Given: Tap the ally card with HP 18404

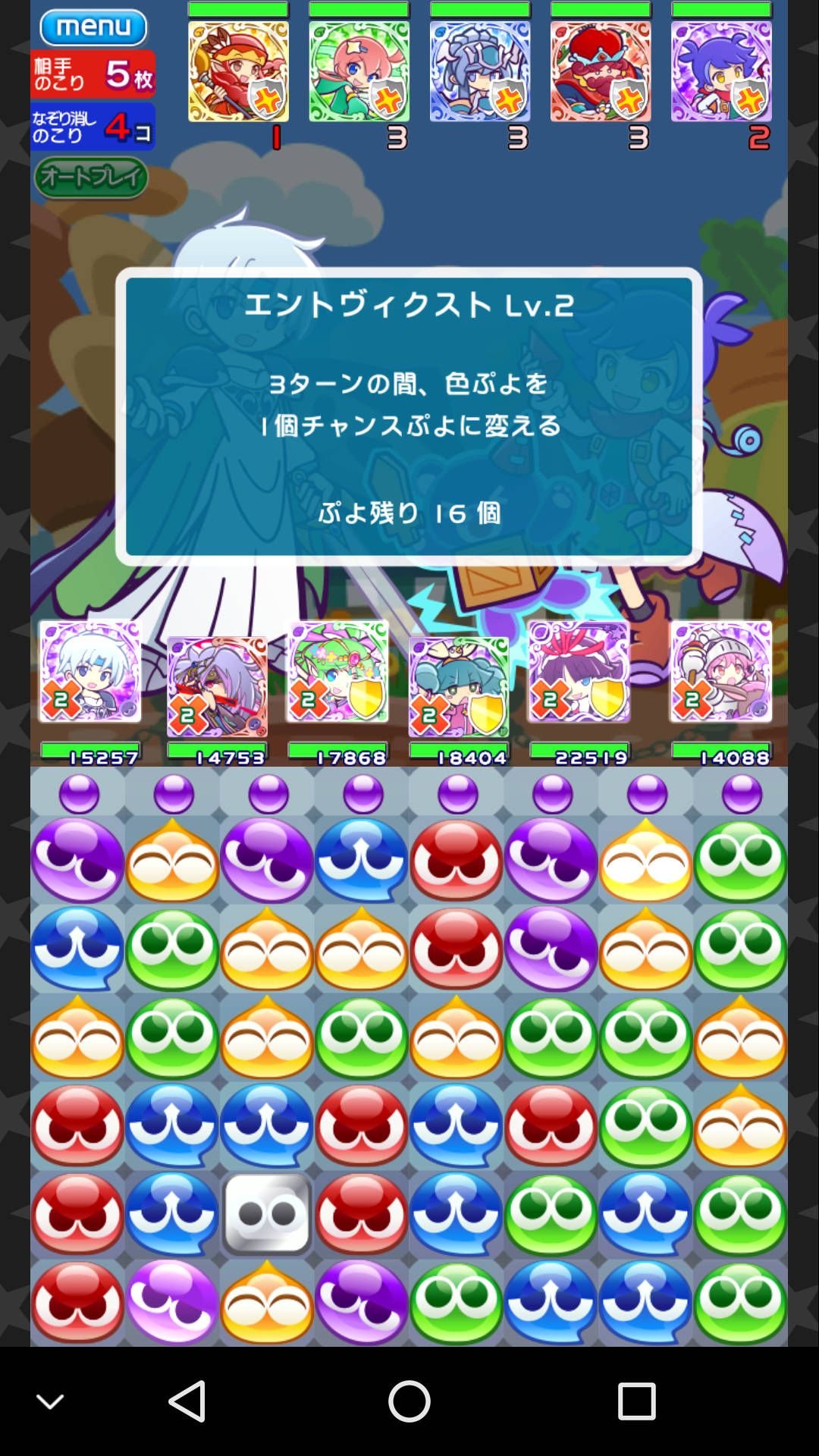Looking at the screenshot, I should pyautogui.click(x=459, y=687).
